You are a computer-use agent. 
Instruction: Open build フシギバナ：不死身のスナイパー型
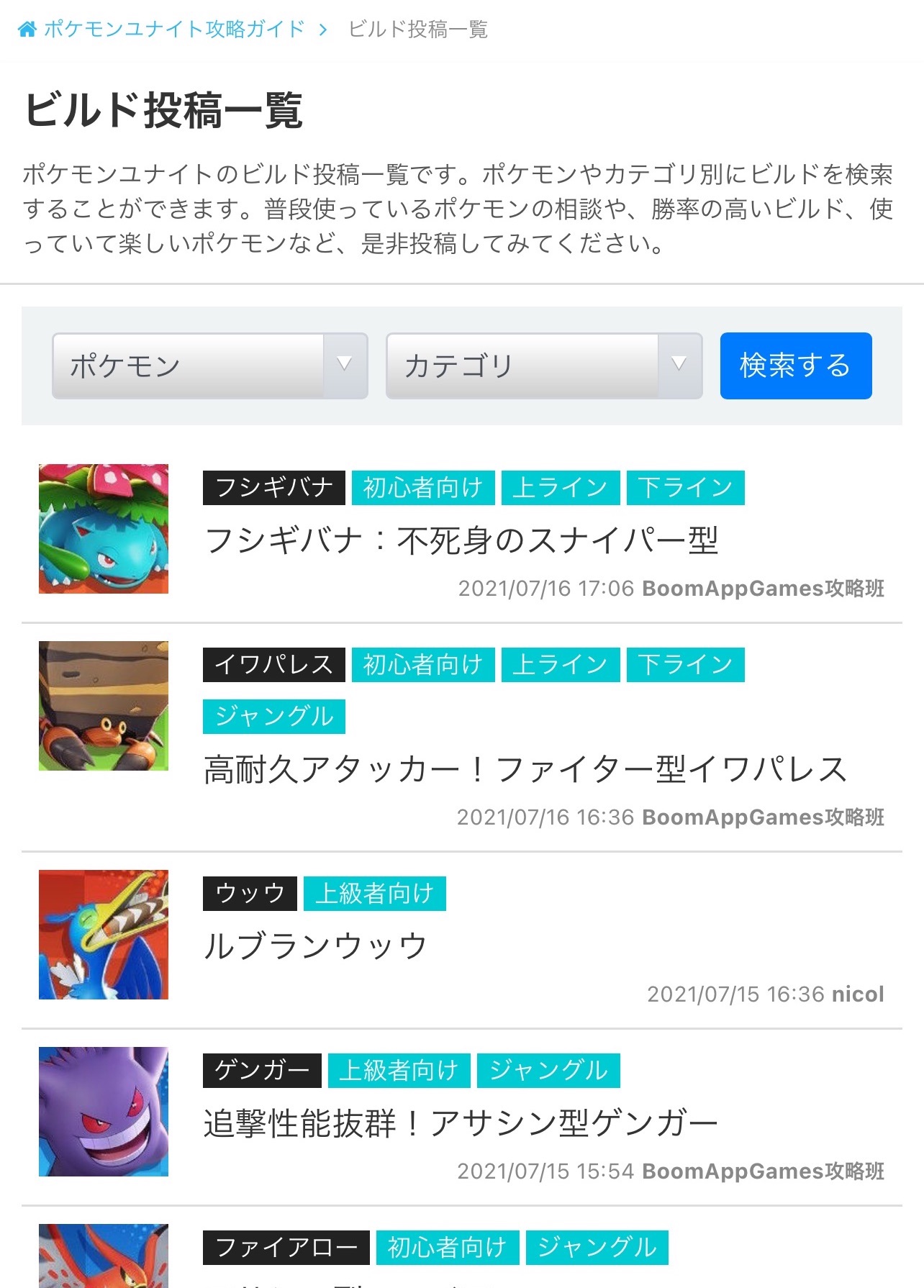(x=461, y=540)
